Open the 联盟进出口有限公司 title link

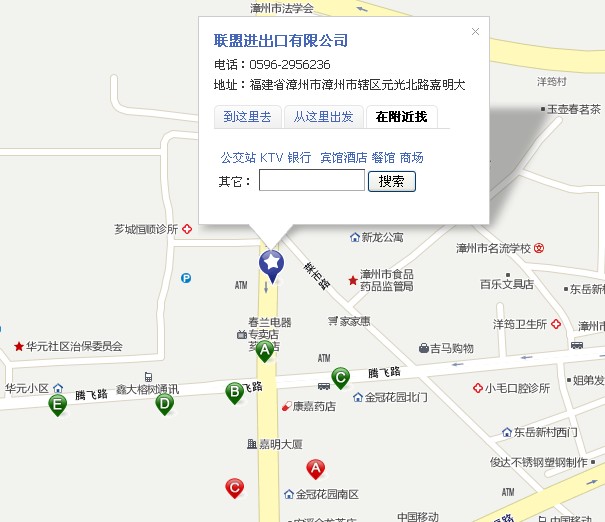pyautogui.click(x=281, y=41)
